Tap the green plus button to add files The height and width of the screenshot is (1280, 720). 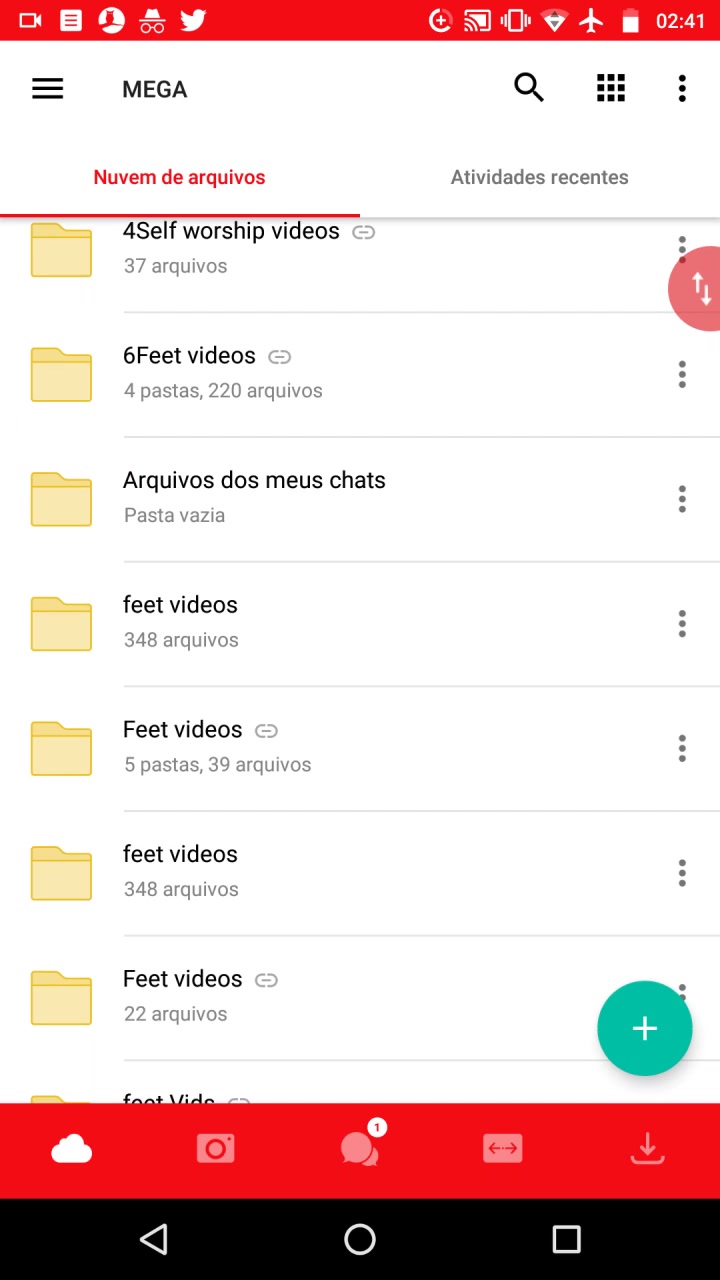[x=644, y=1028]
